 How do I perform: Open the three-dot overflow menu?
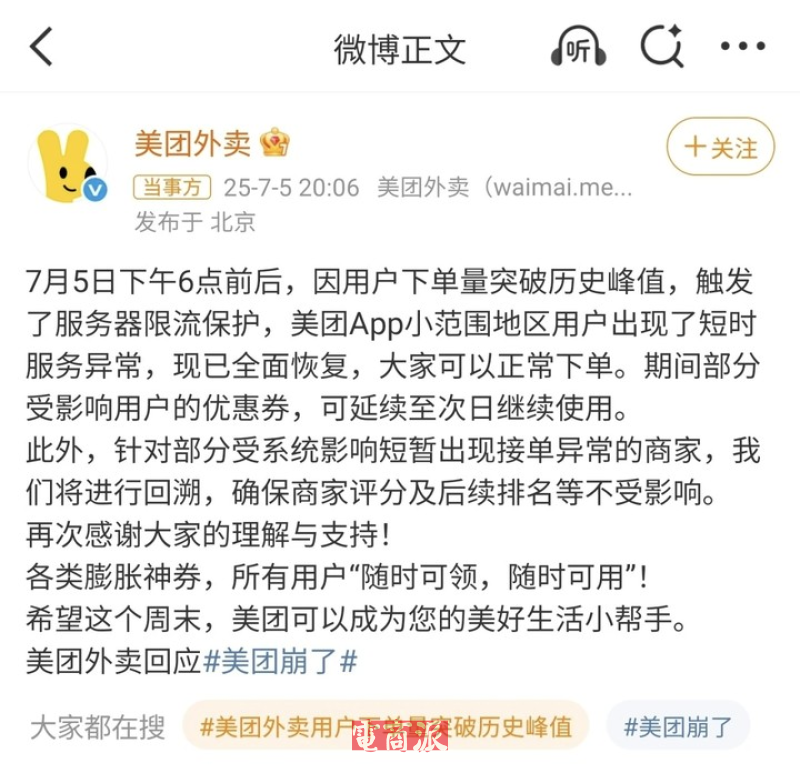click(742, 47)
